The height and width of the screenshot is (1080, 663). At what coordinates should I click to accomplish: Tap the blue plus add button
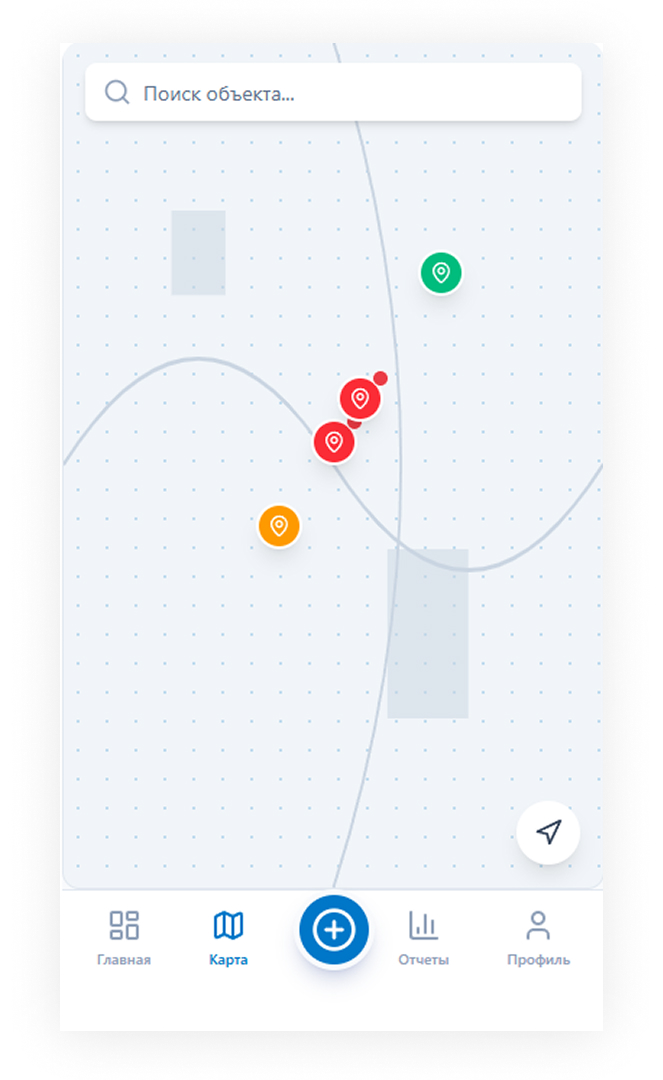(x=334, y=931)
